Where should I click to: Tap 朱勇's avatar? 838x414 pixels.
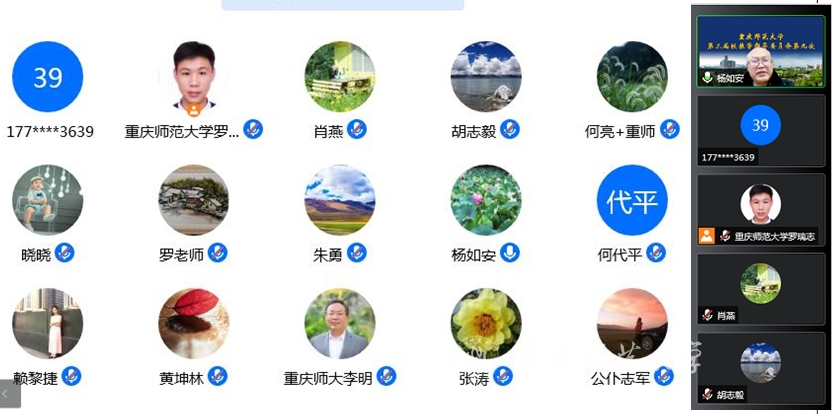pyautogui.click(x=339, y=200)
